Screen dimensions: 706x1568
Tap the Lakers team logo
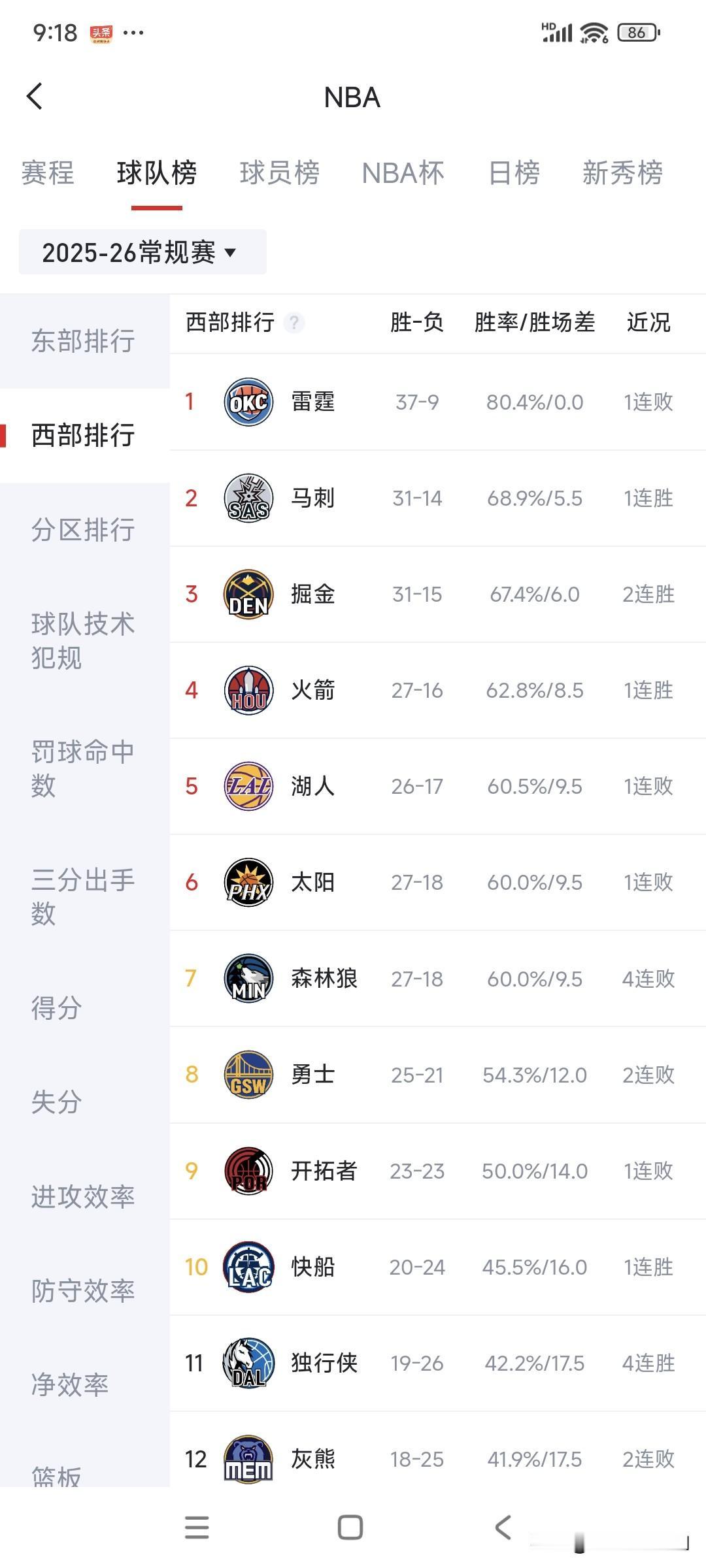coord(248,786)
